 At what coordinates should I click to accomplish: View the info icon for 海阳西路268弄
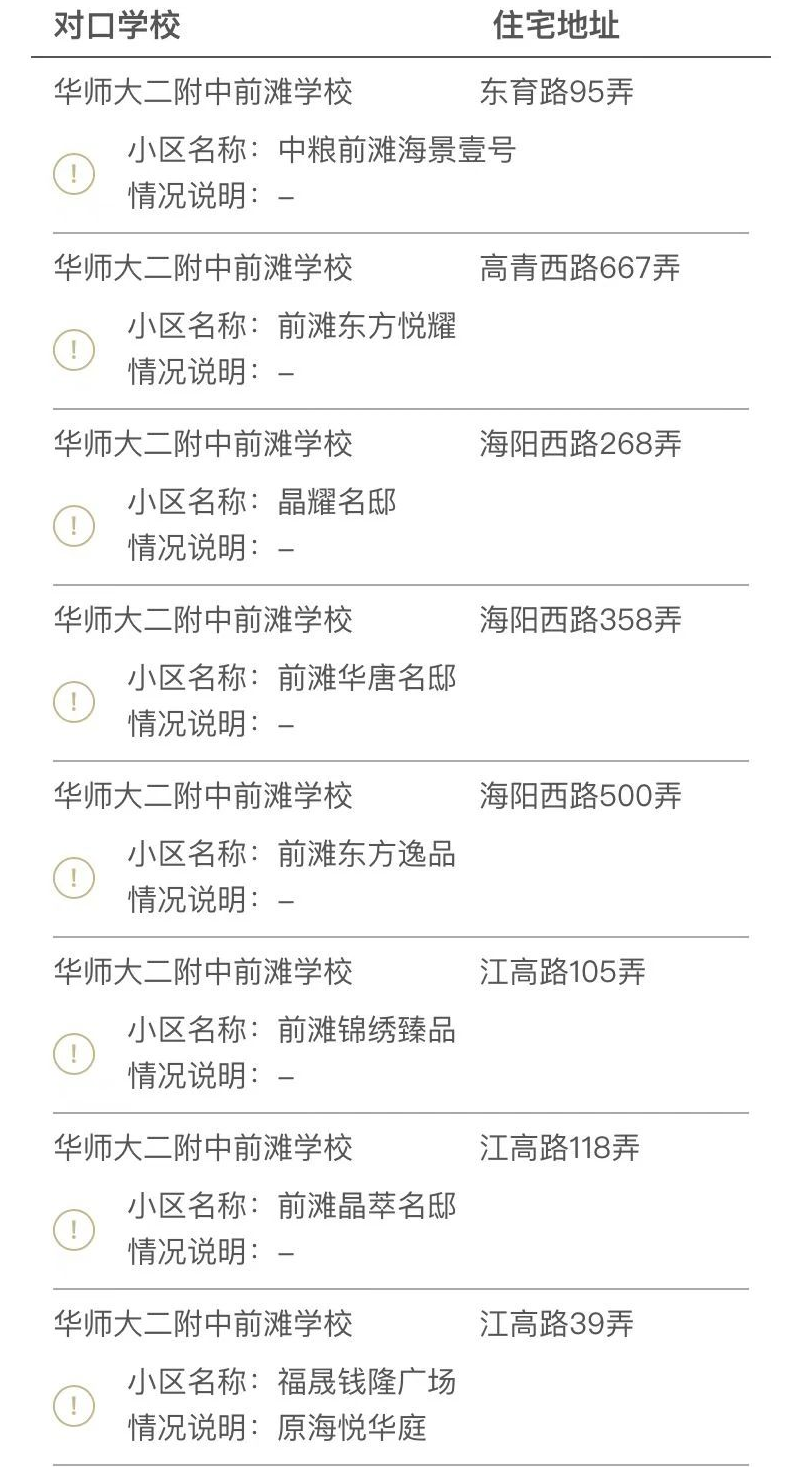[74, 526]
